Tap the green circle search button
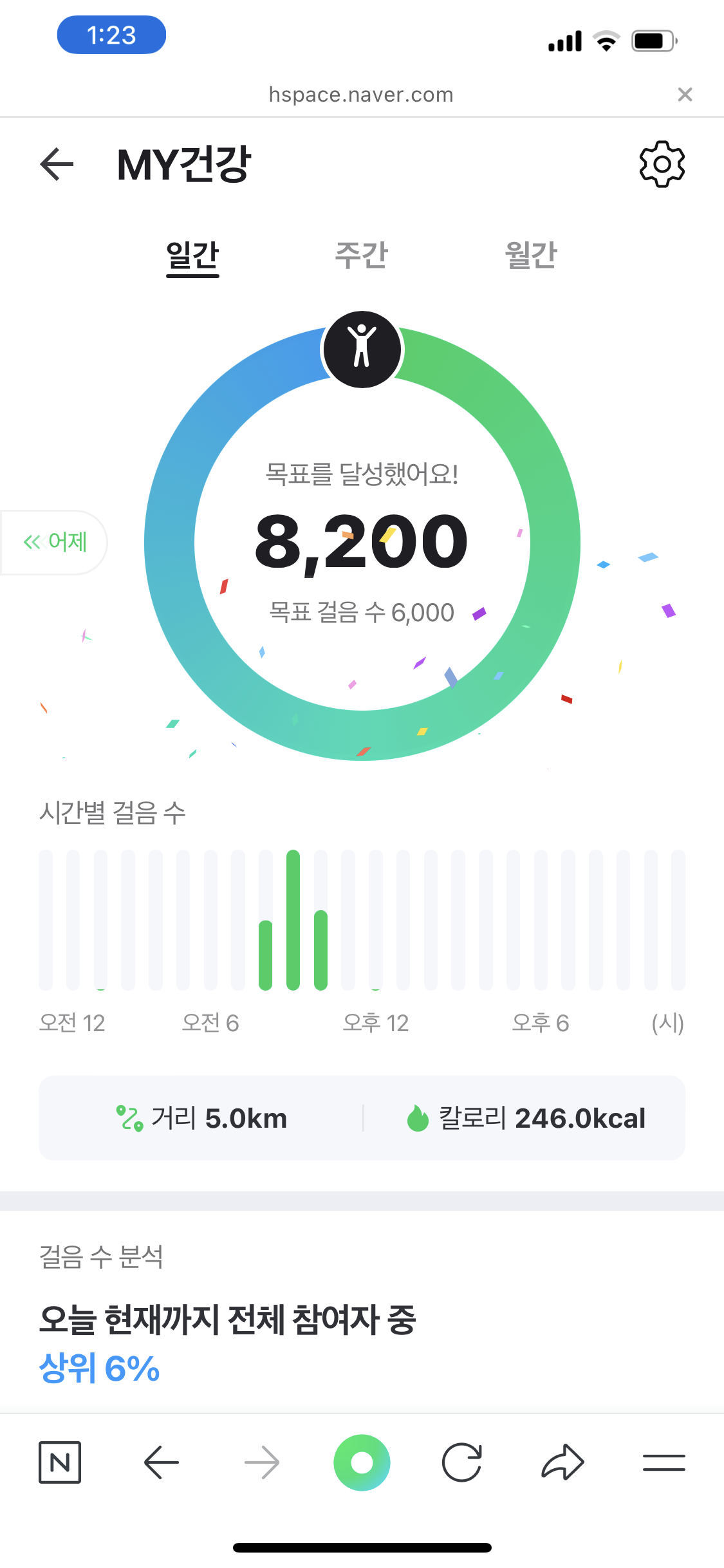Image resolution: width=724 pixels, height=1568 pixels. click(x=362, y=1462)
